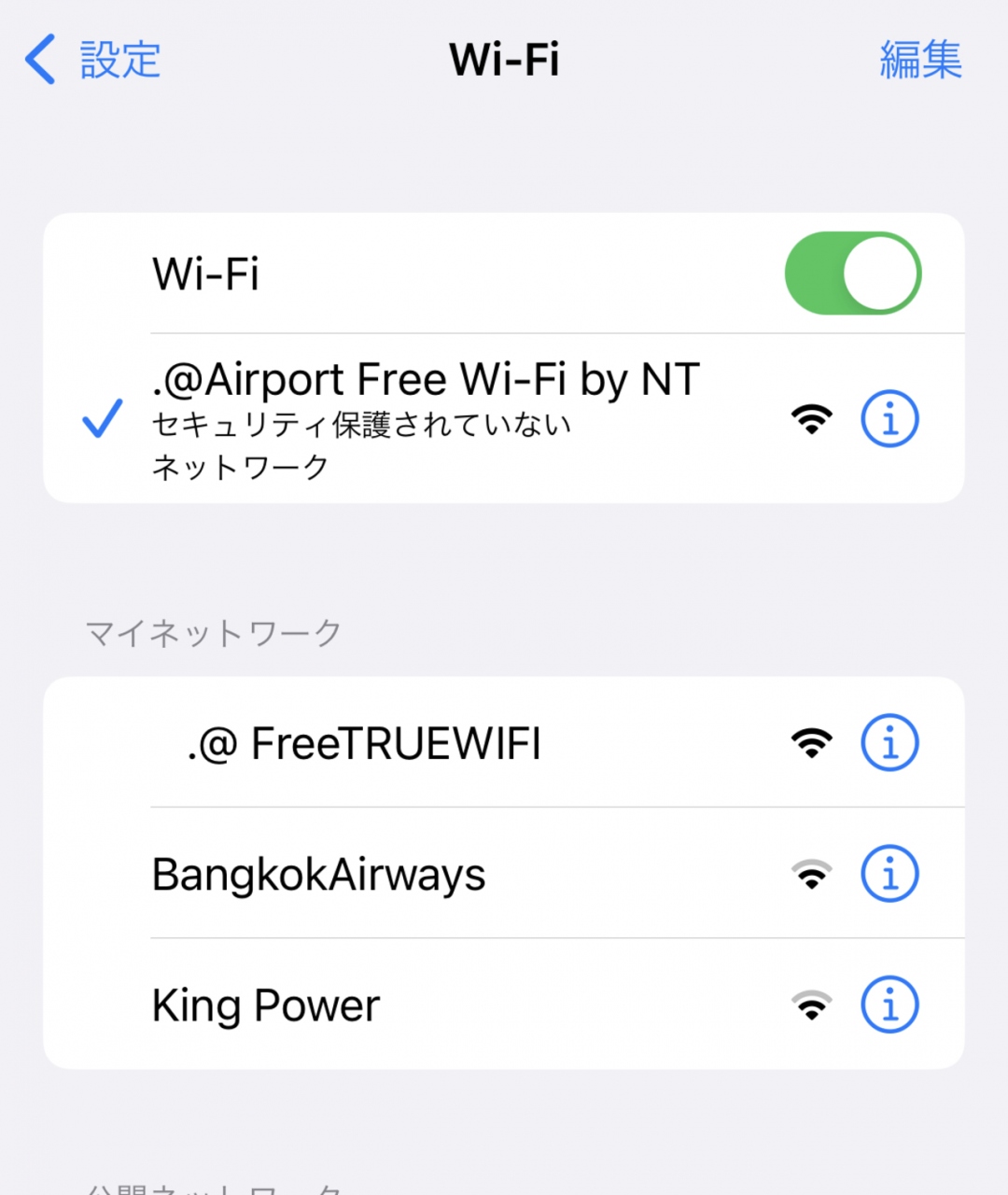Go back to the 設定 screen

click(x=93, y=60)
